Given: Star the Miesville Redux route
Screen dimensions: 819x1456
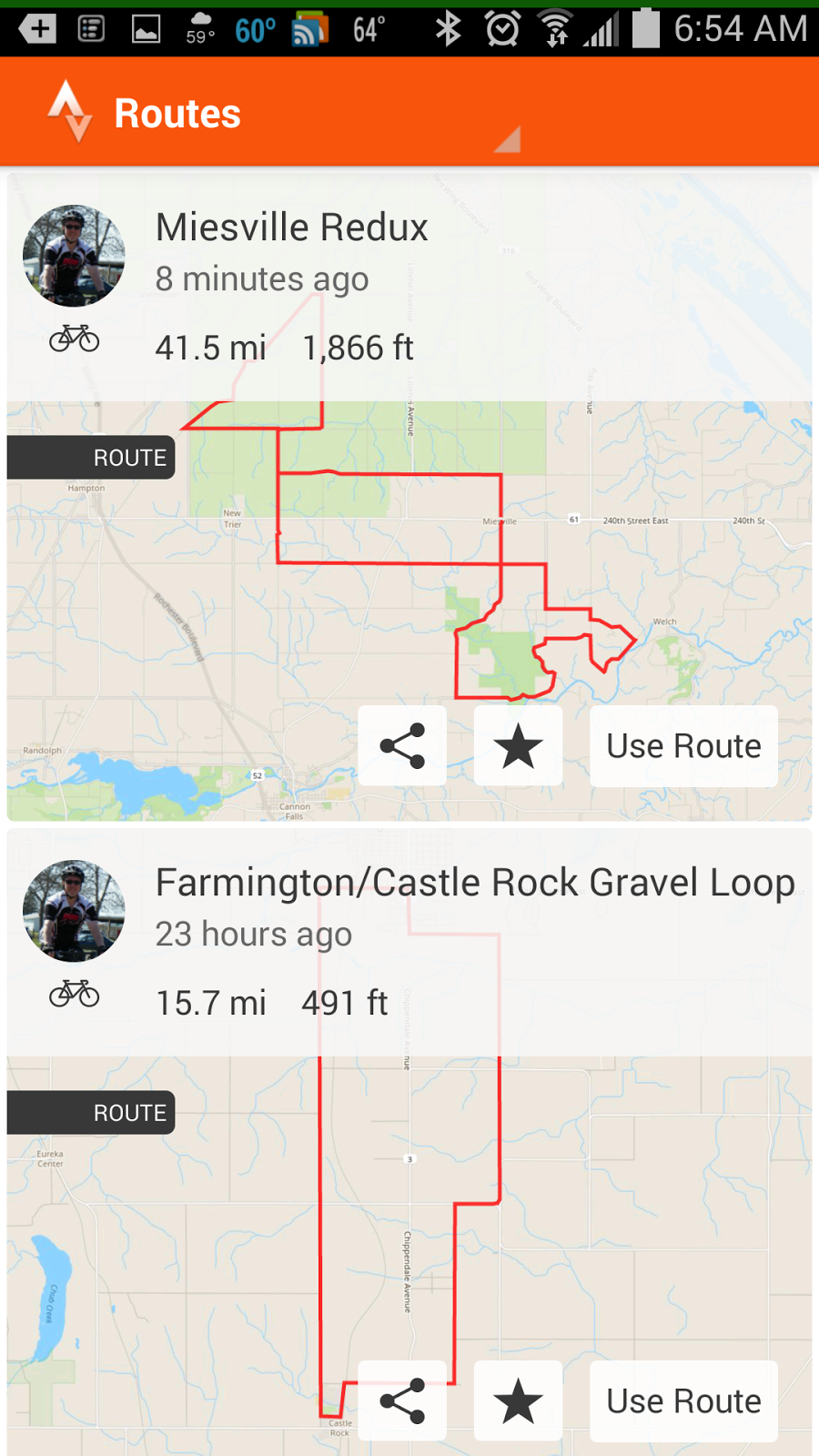Looking at the screenshot, I should (518, 746).
